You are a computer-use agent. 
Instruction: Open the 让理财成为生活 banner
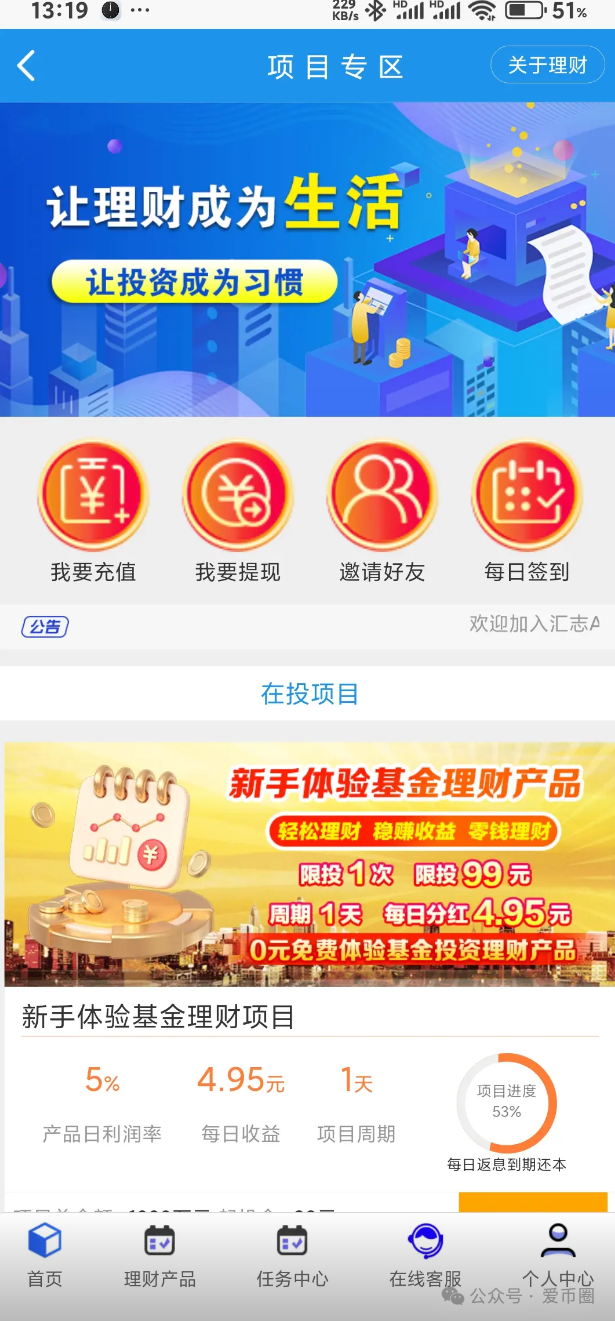coord(307,260)
